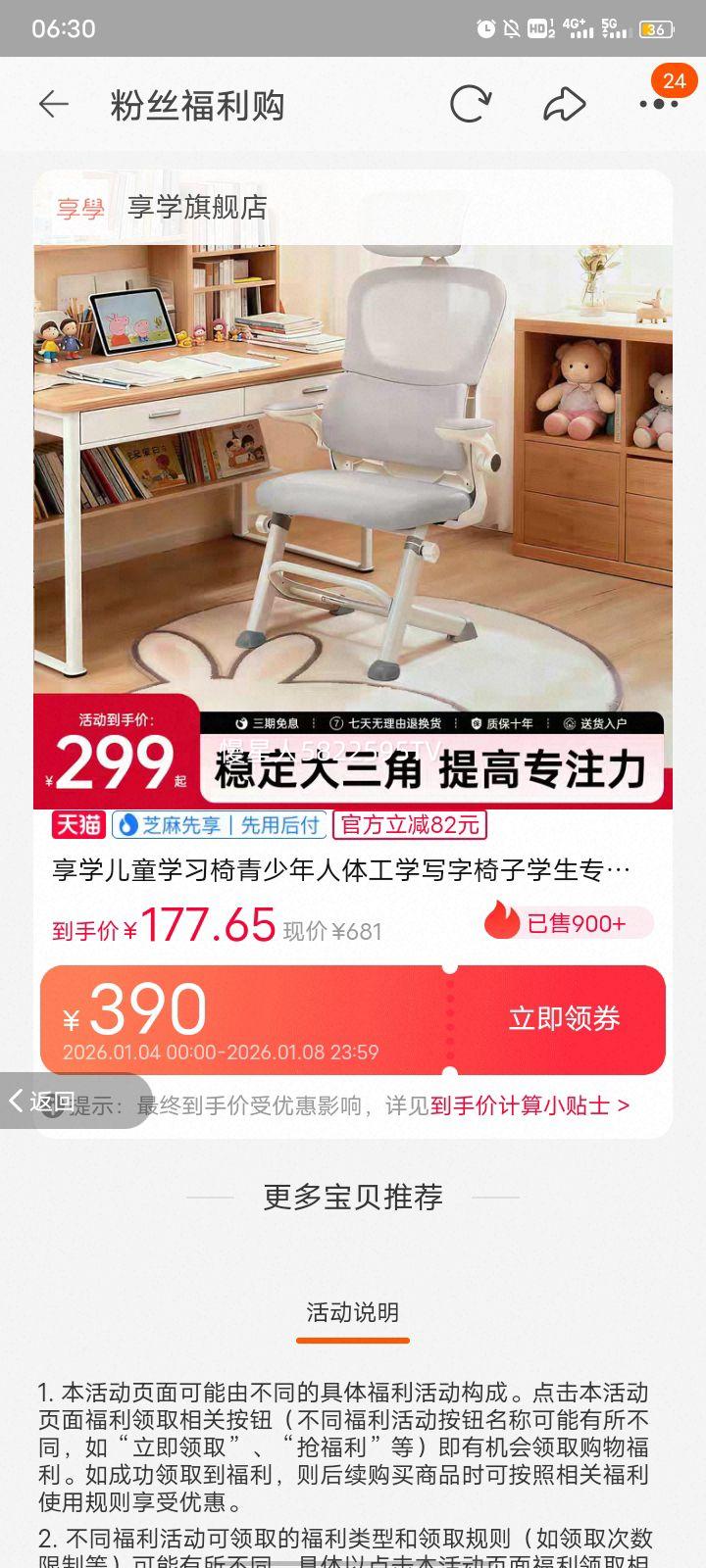Open the 更多宝贝推荐 section

coord(353,1197)
